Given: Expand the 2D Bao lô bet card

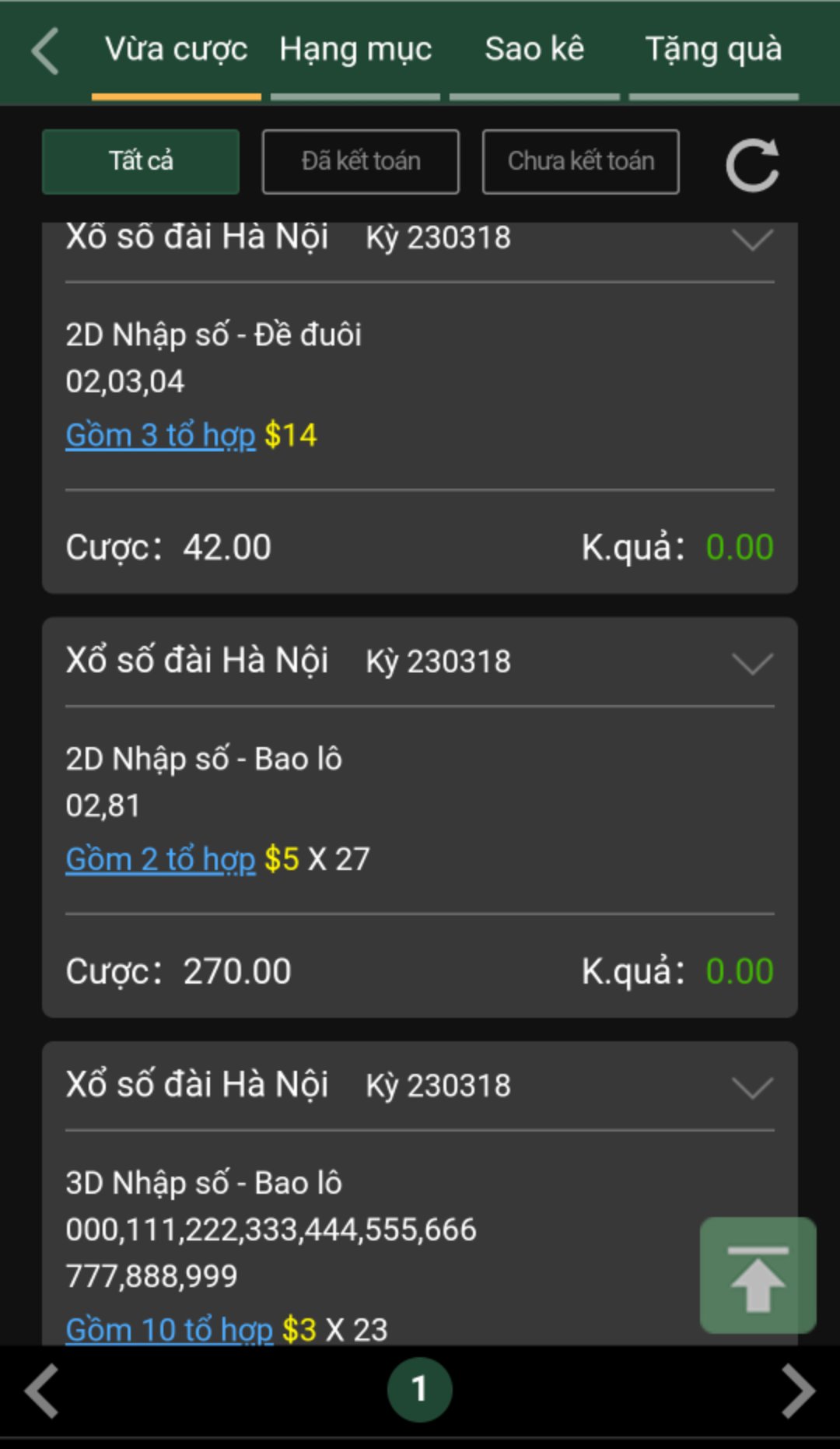Looking at the screenshot, I should tap(752, 663).
